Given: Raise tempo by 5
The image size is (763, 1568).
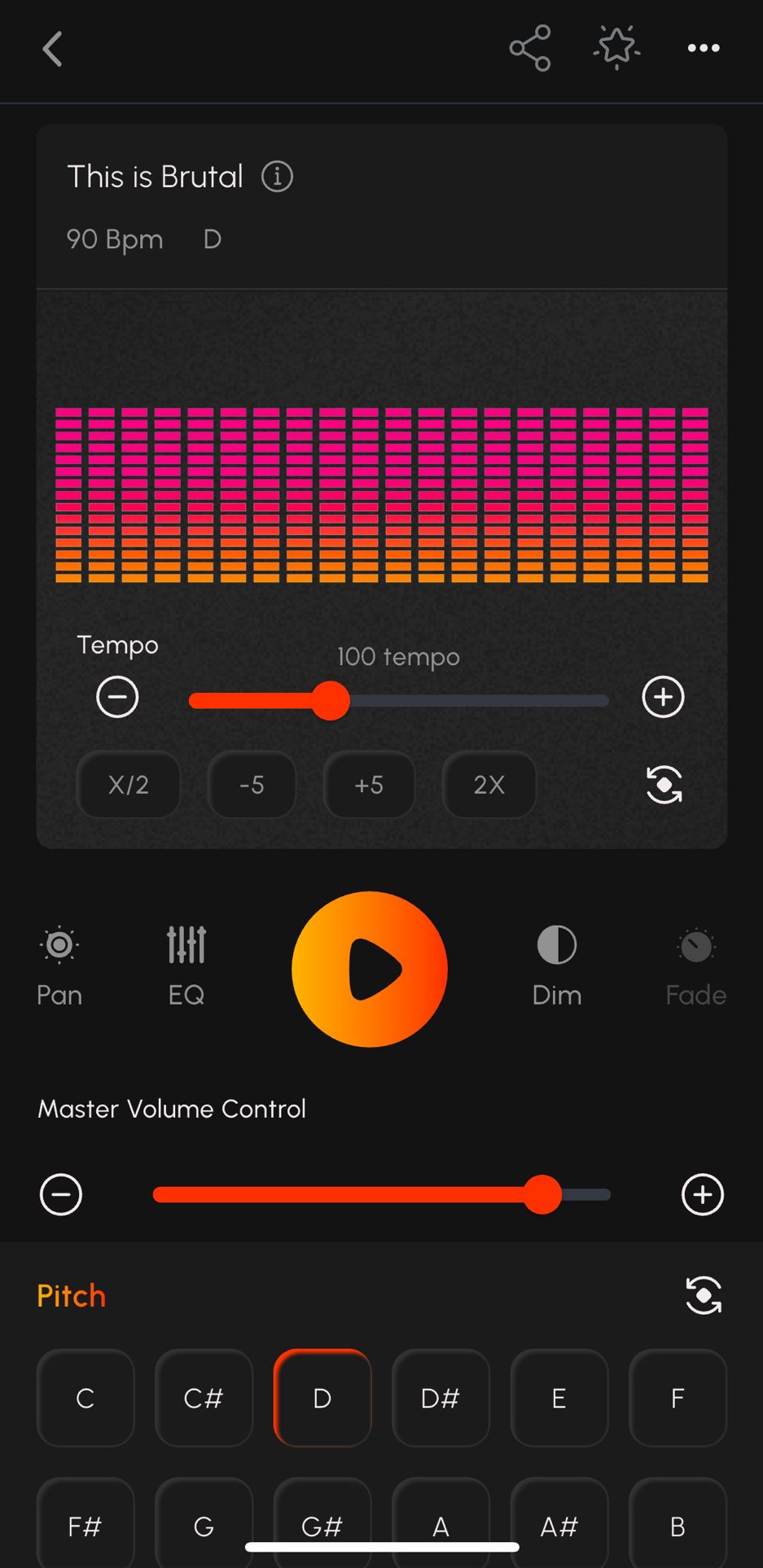Looking at the screenshot, I should pyautogui.click(x=369, y=785).
